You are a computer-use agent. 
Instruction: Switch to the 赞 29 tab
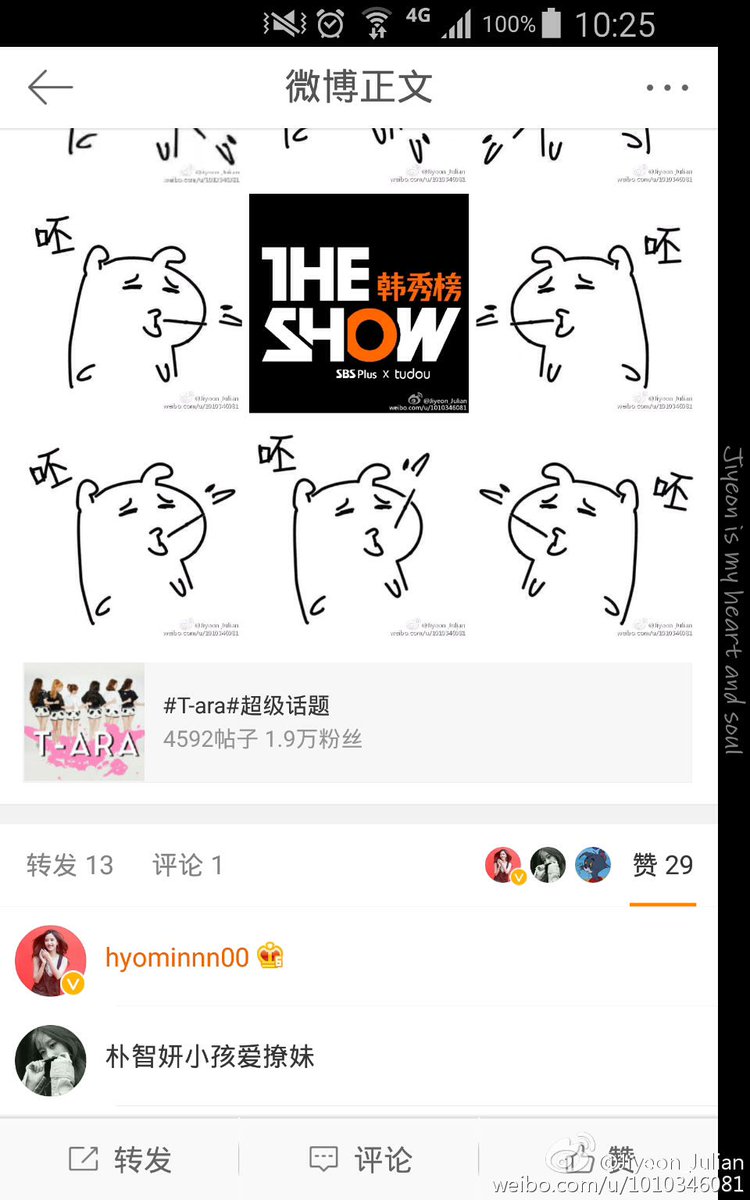coord(662,865)
